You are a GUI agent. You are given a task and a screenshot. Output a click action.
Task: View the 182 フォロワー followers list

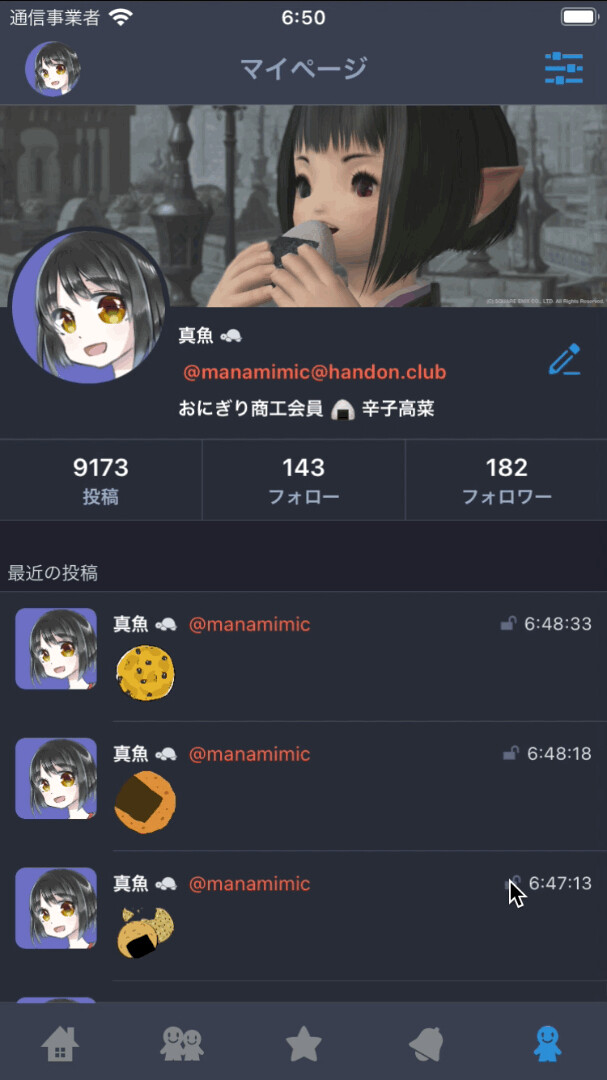(506, 480)
